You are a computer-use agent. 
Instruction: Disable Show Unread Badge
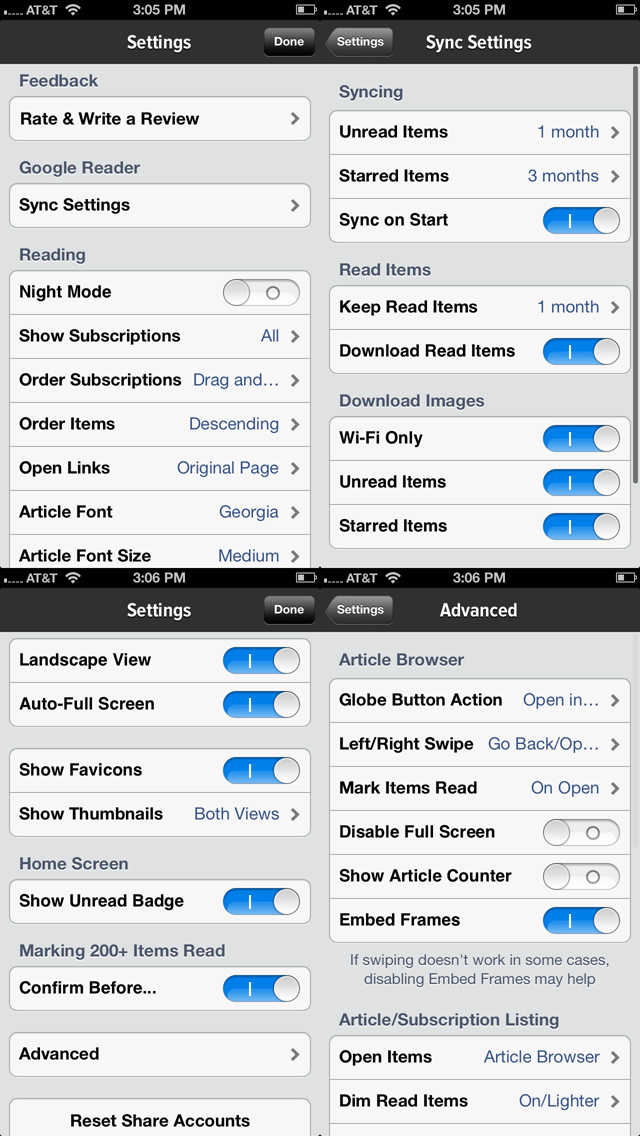(261, 901)
